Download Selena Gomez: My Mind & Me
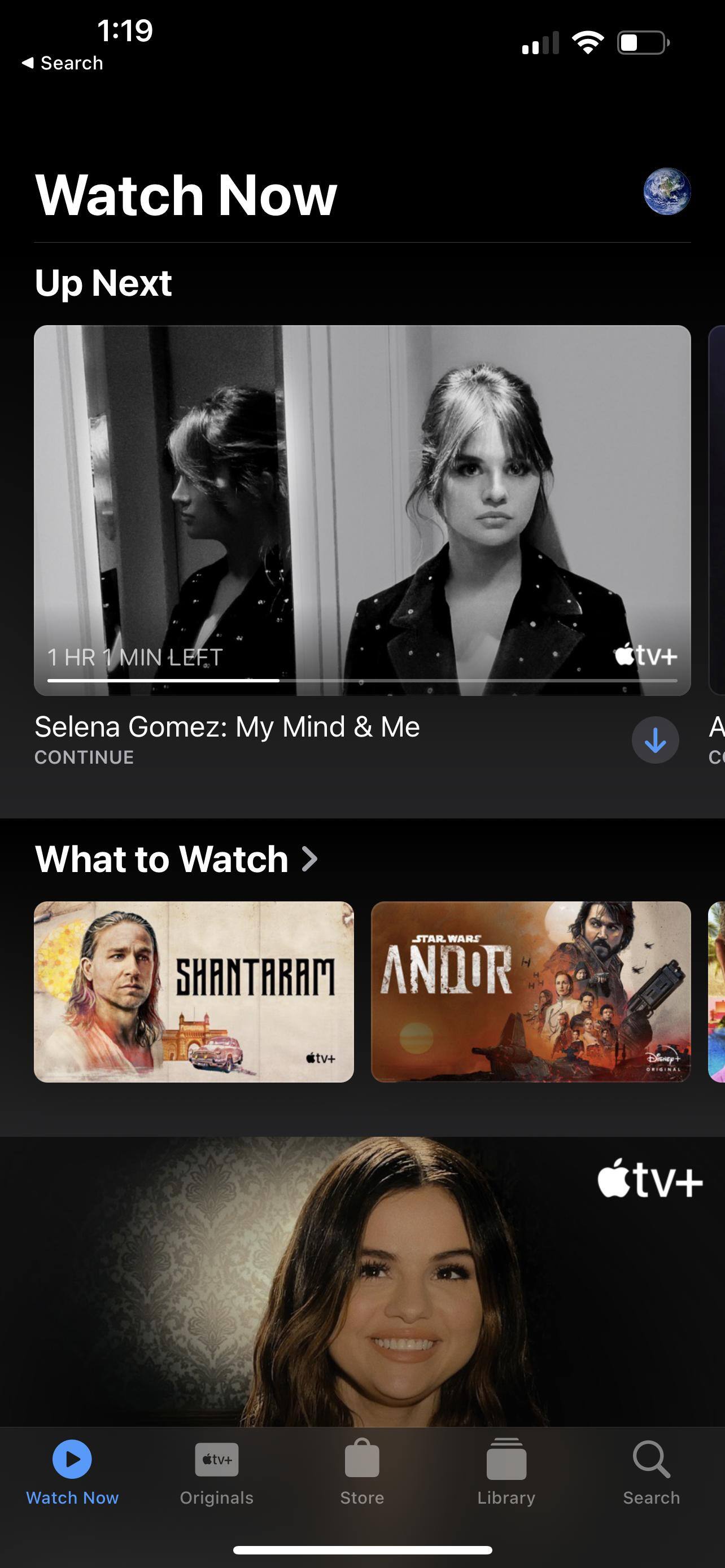The width and height of the screenshot is (725, 1568). pos(655,740)
